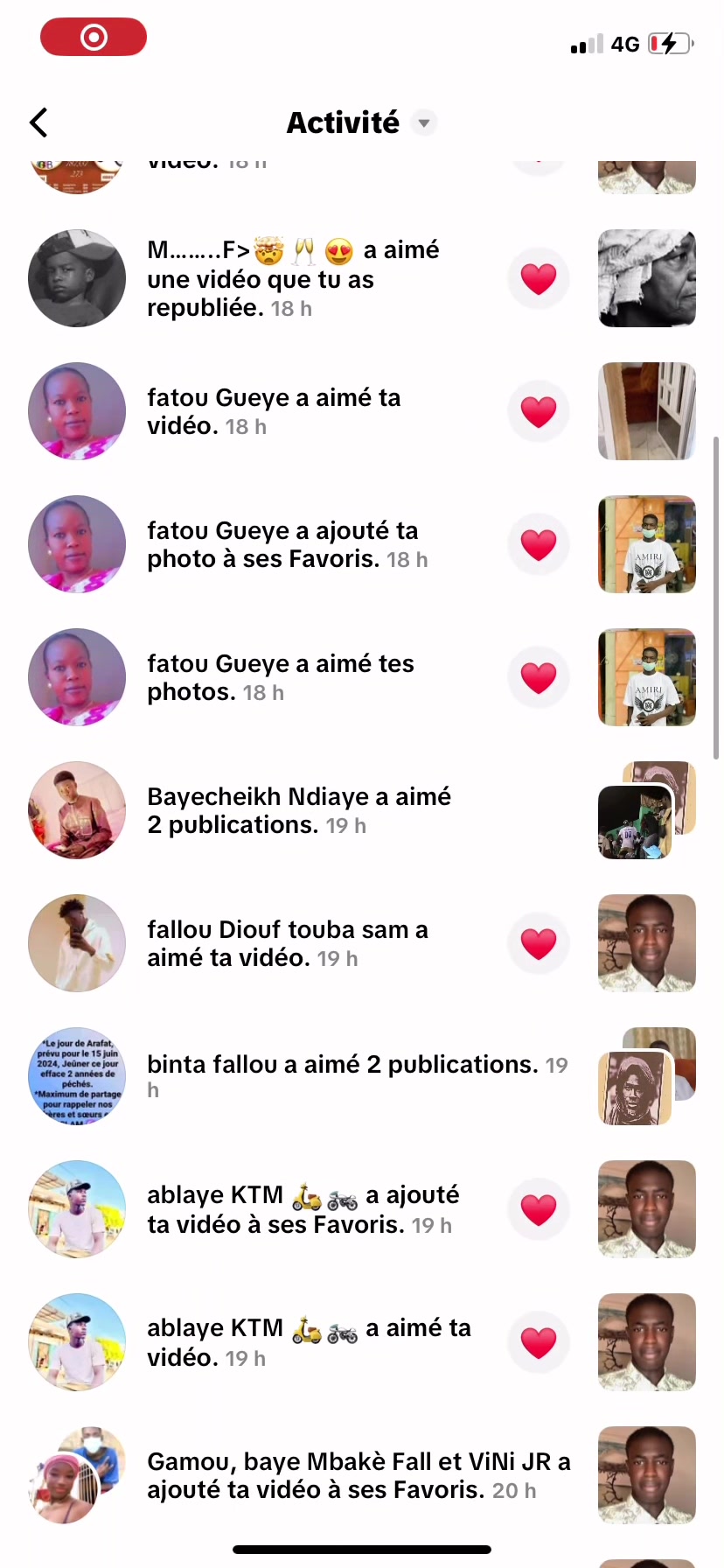View the publications liked by Bayecheikh Ndiaye
724x1568 pixels.
point(646,810)
